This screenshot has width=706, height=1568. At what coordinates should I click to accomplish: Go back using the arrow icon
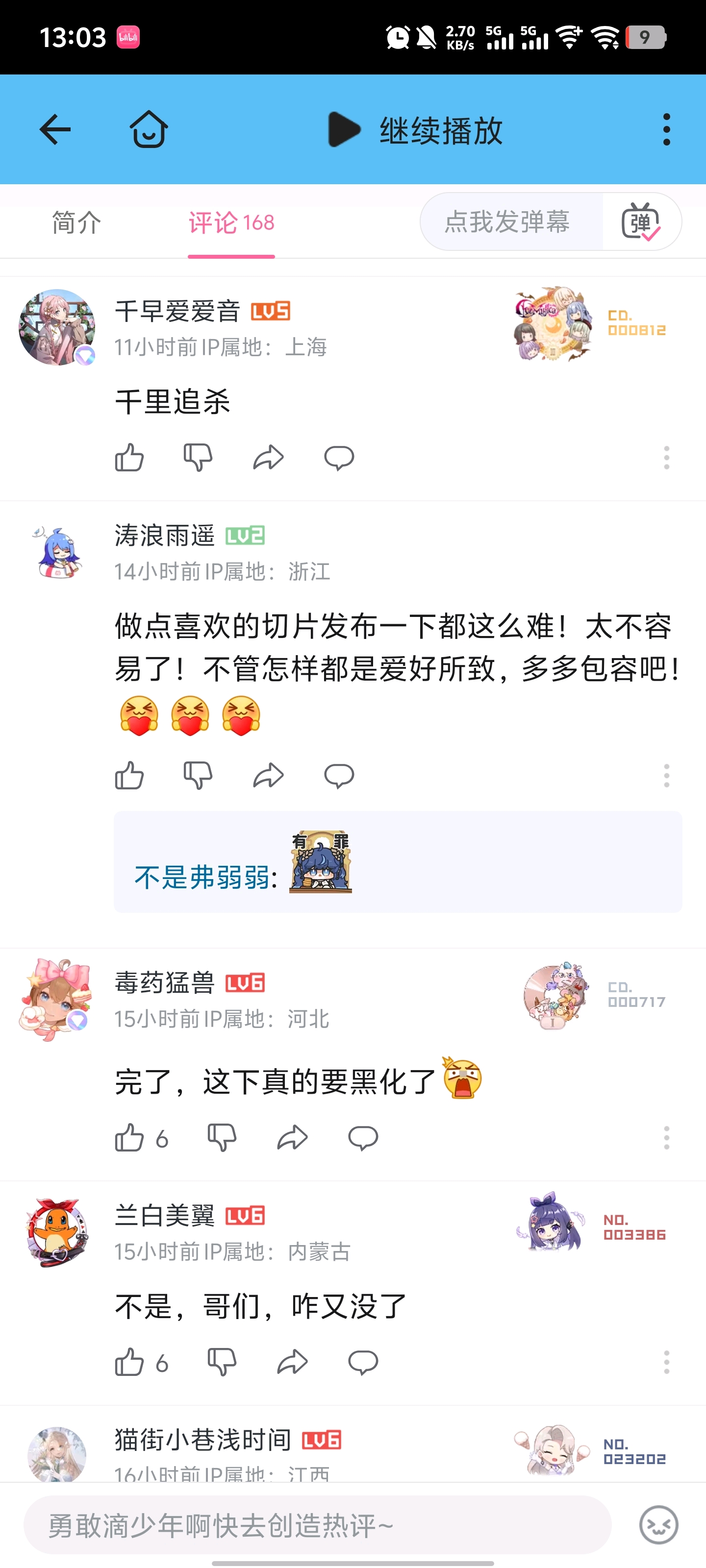(x=55, y=130)
